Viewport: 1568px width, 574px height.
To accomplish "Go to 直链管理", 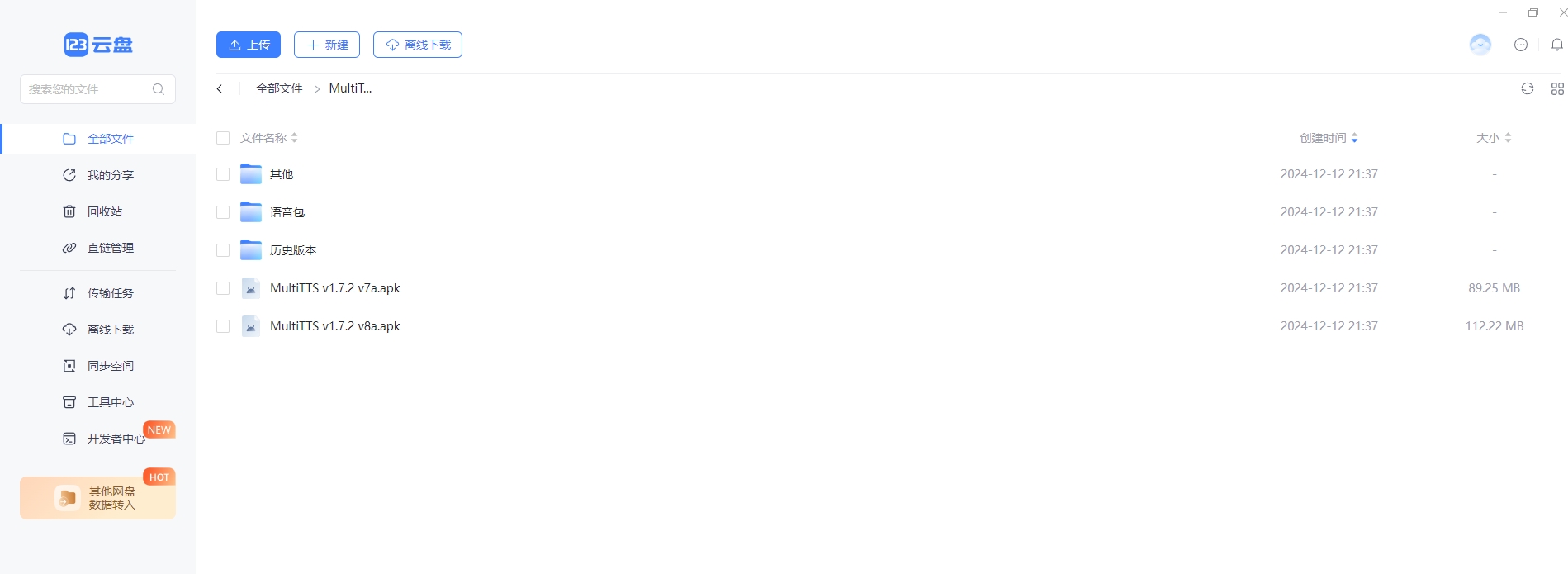I will 110,248.
